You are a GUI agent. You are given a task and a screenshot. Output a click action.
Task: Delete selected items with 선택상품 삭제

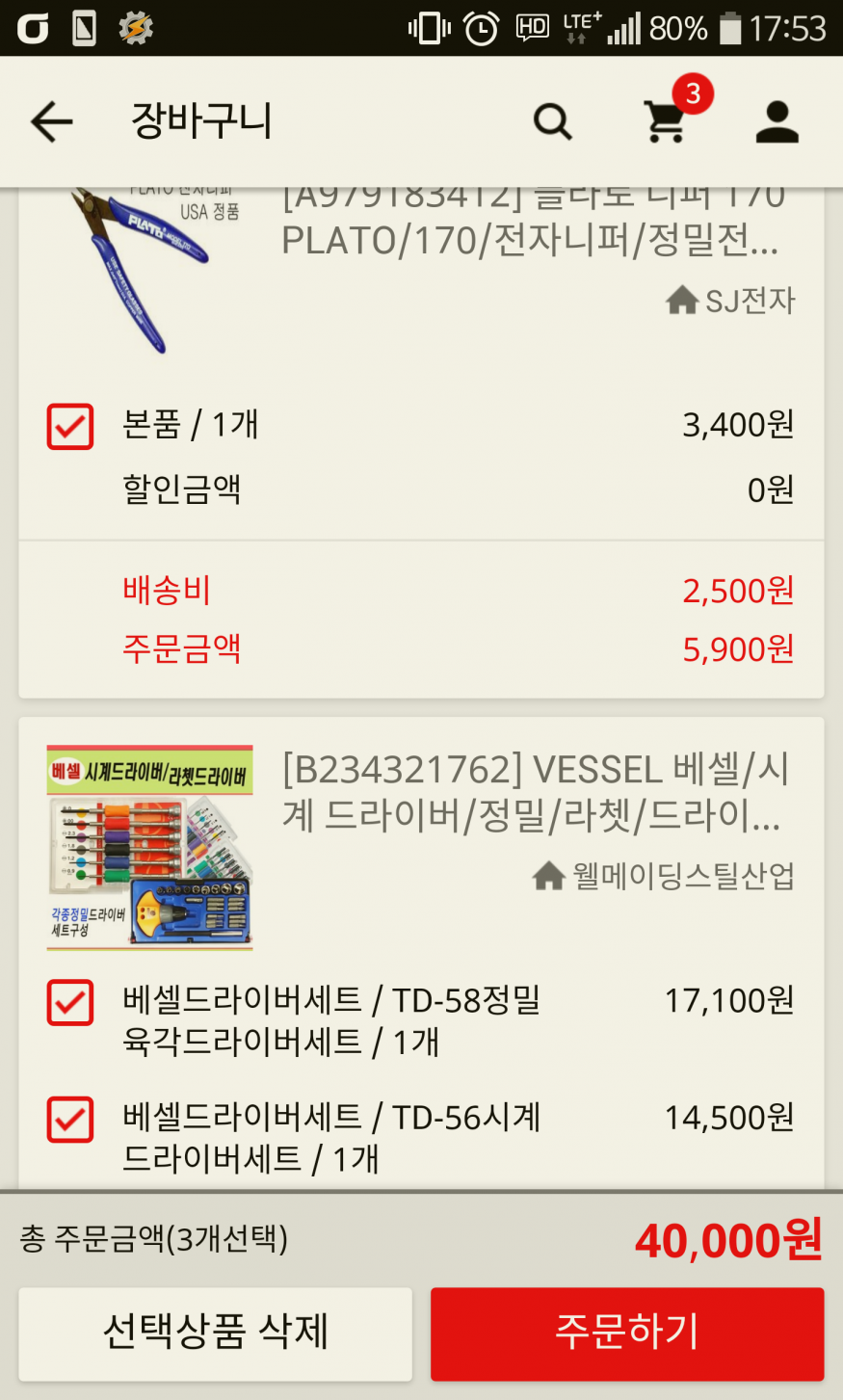coord(215,1333)
